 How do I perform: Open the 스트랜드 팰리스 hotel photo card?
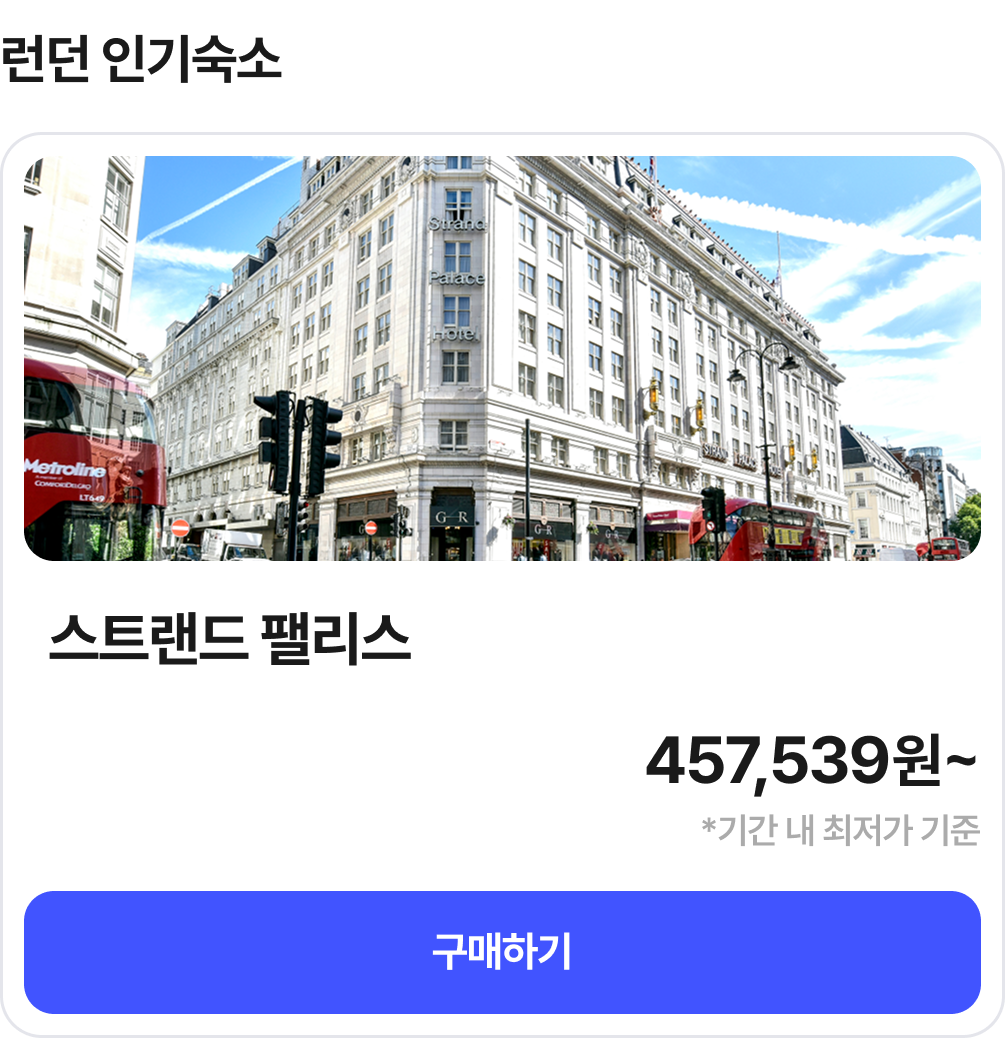[502, 358]
